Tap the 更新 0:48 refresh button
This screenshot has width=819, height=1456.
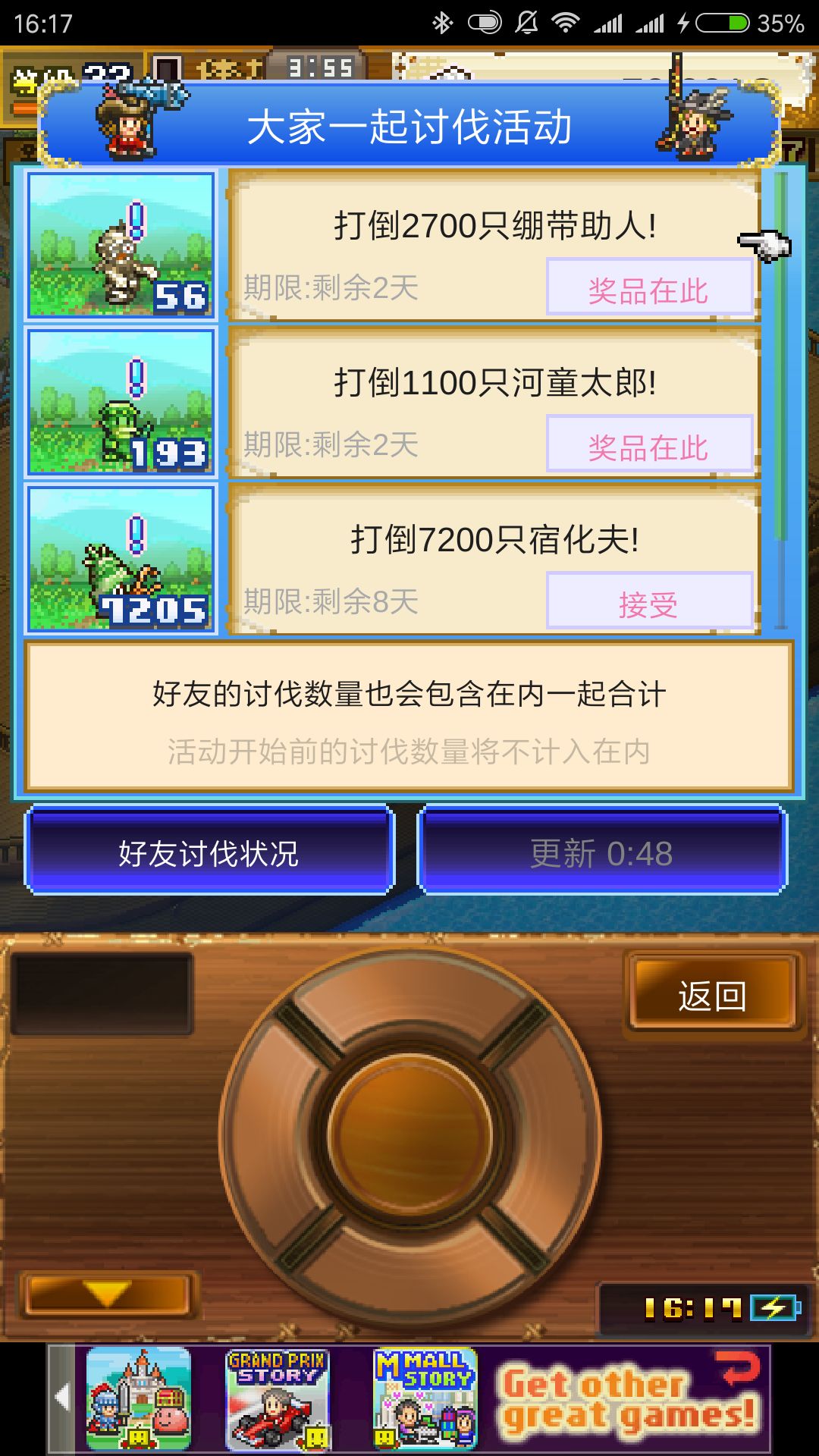tap(602, 852)
